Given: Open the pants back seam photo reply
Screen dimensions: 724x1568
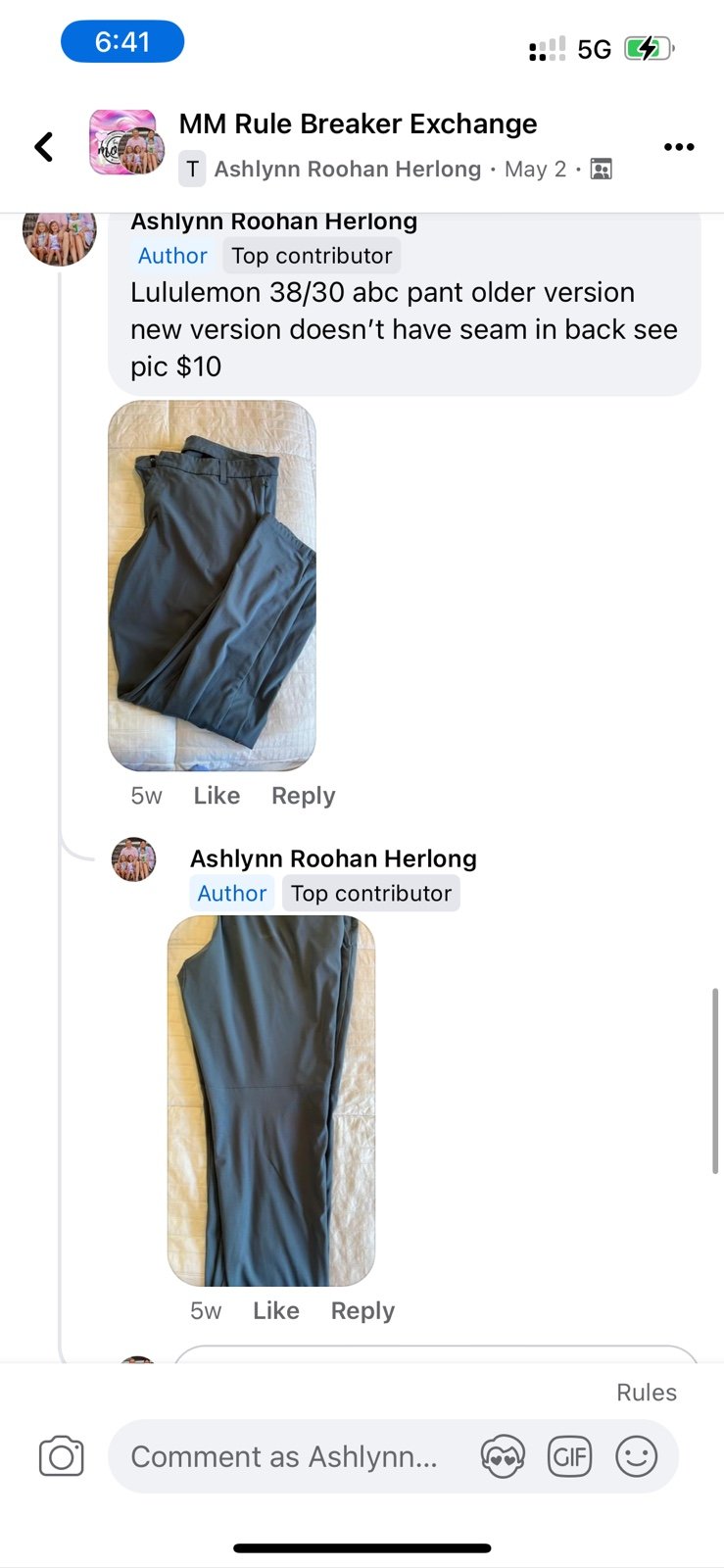Looking at the screenshot, I should pyautogui.click(x=271, y=1101).
